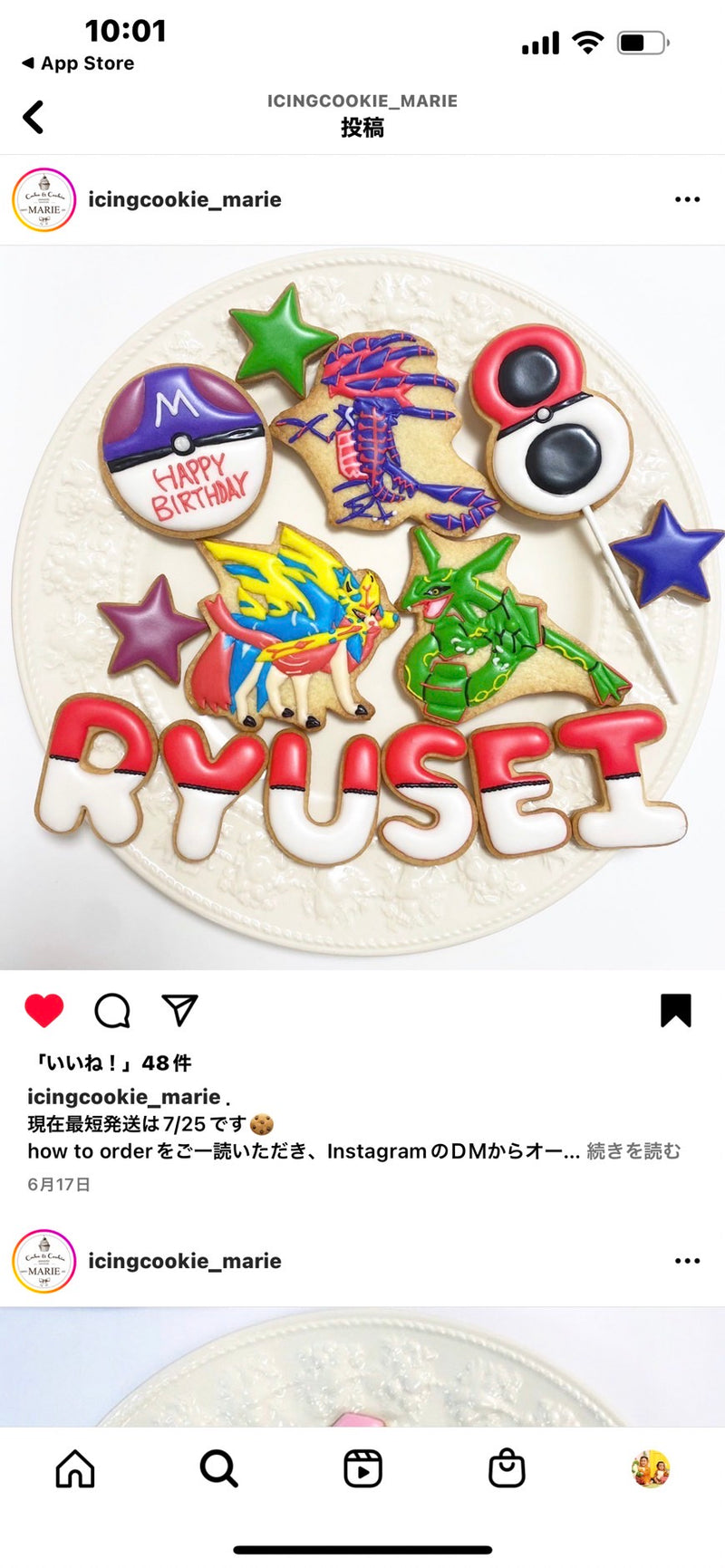
Task: Expand the caption with 続きを読む
Action: (x=633, y=1151)
